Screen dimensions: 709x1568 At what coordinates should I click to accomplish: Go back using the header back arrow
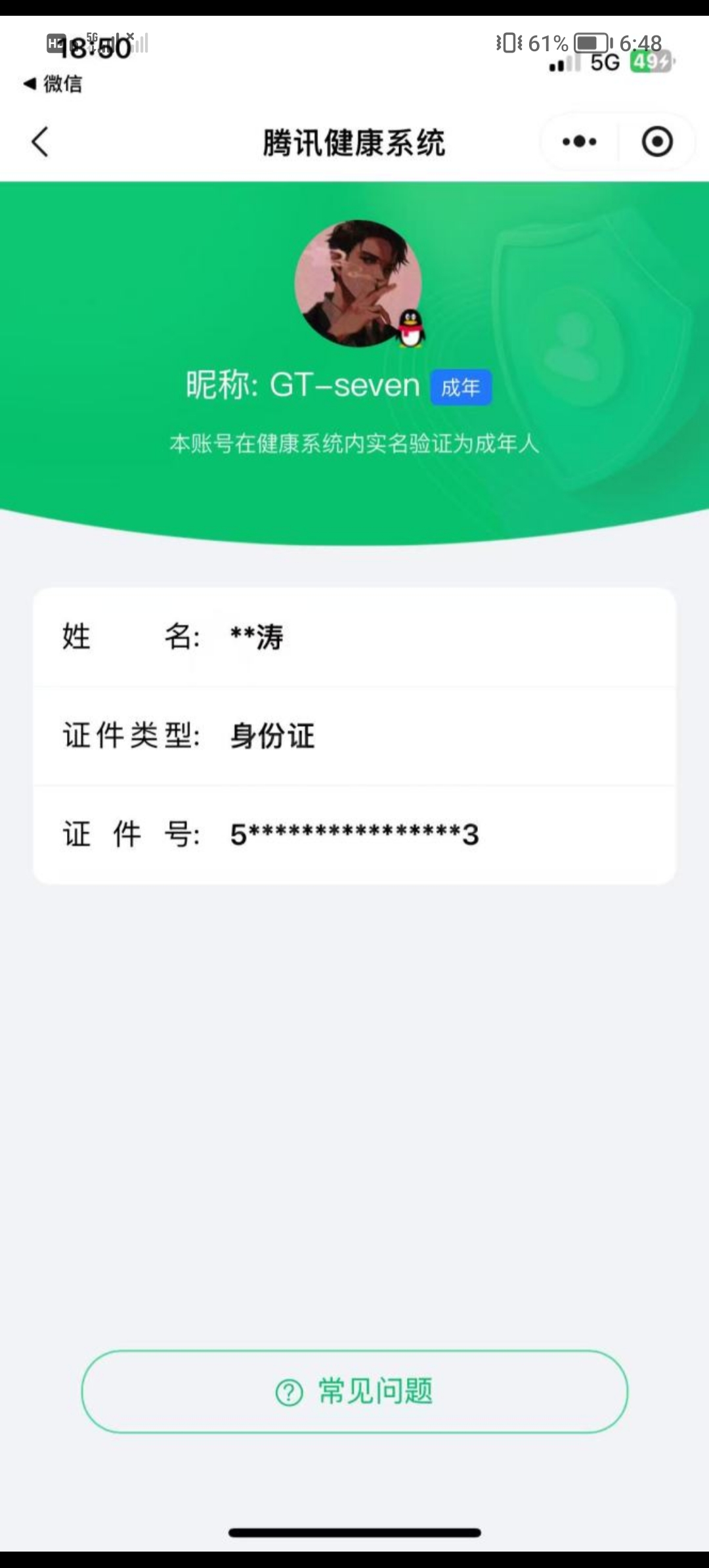[x=41, y=142]
